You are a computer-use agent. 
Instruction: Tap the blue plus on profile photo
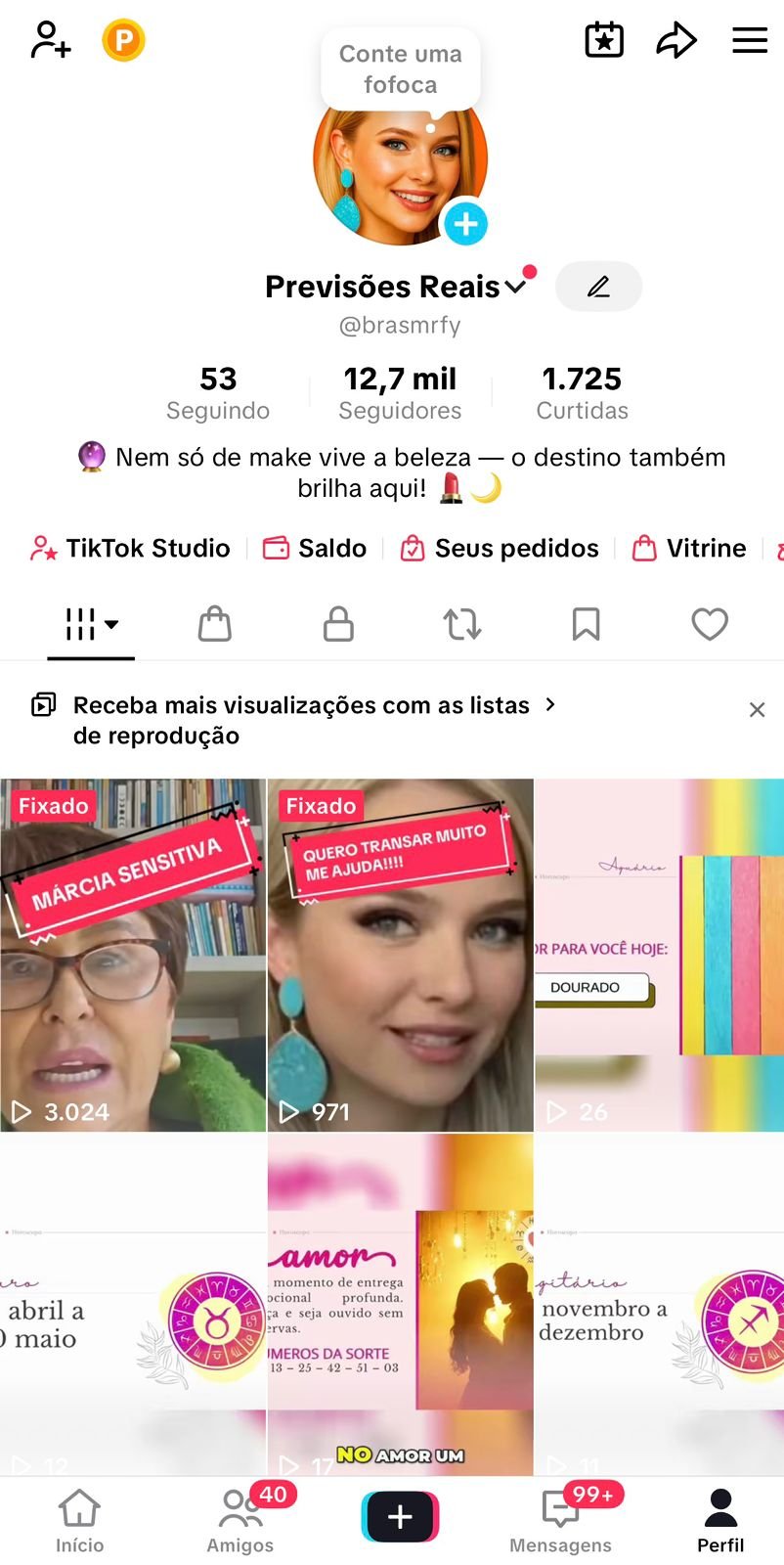click(465, 224)
